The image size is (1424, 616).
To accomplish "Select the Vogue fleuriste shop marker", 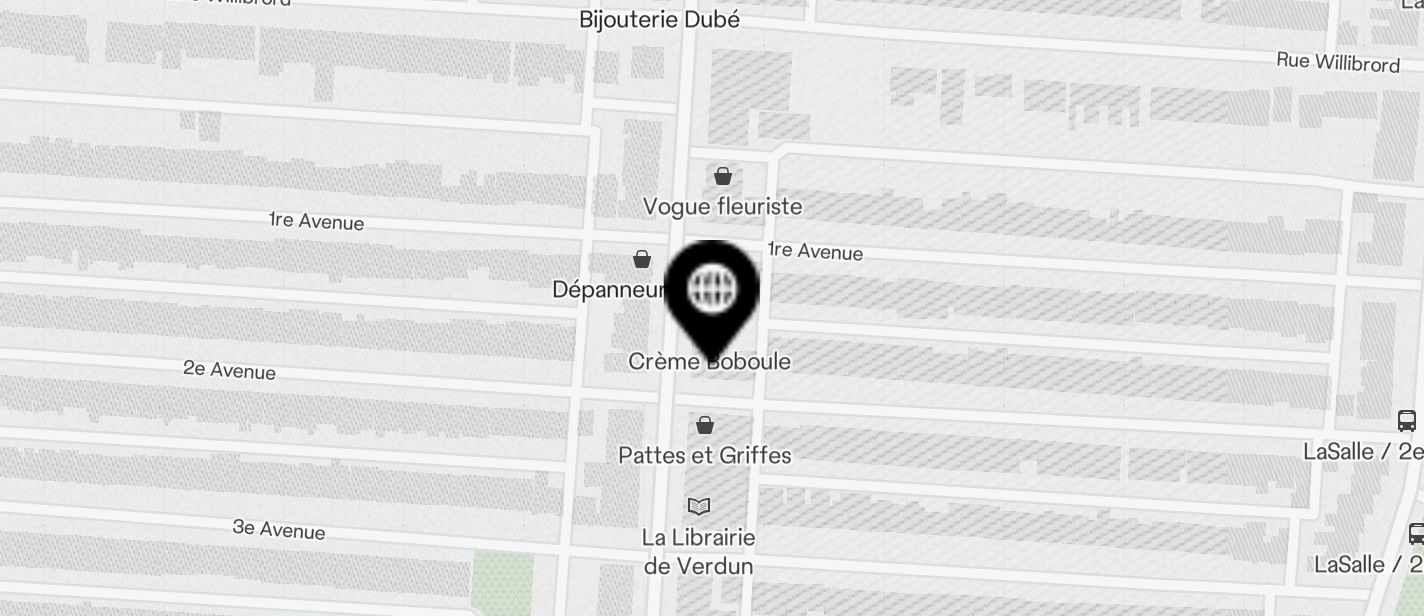I will point(722,177).
